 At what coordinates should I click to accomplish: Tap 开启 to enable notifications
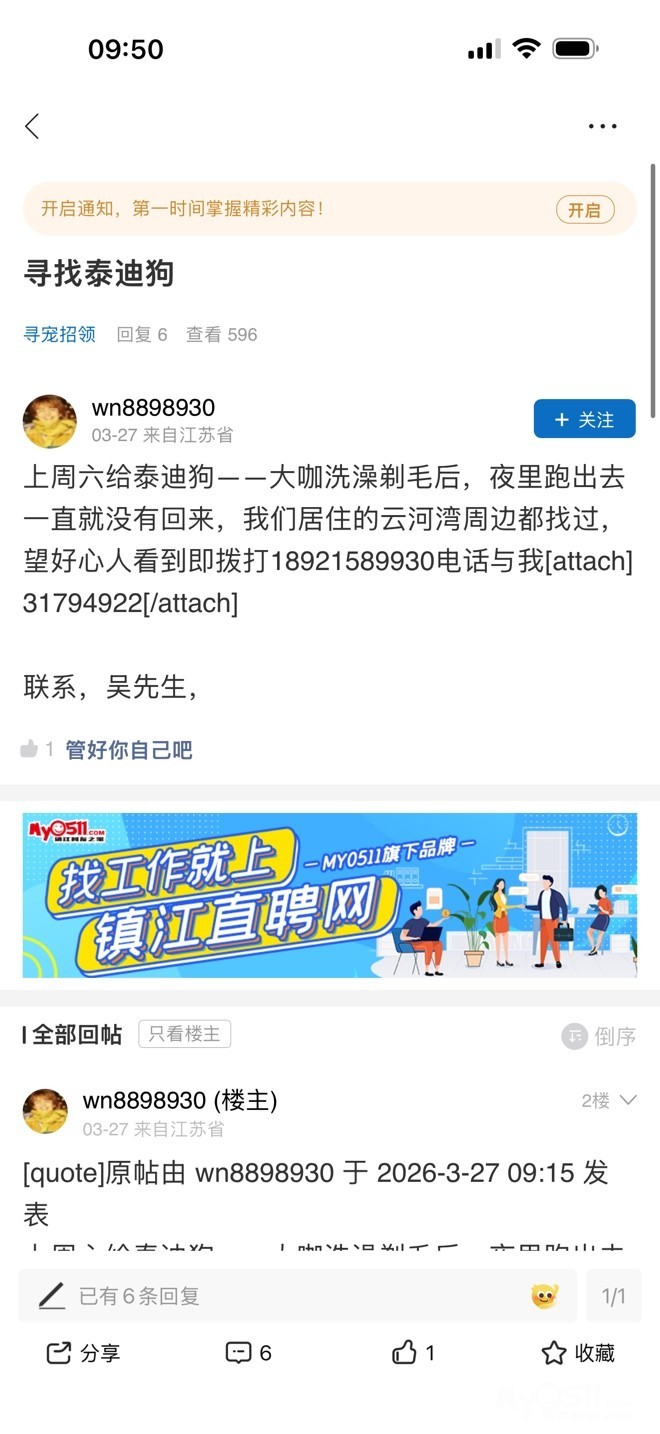point(584,210)
